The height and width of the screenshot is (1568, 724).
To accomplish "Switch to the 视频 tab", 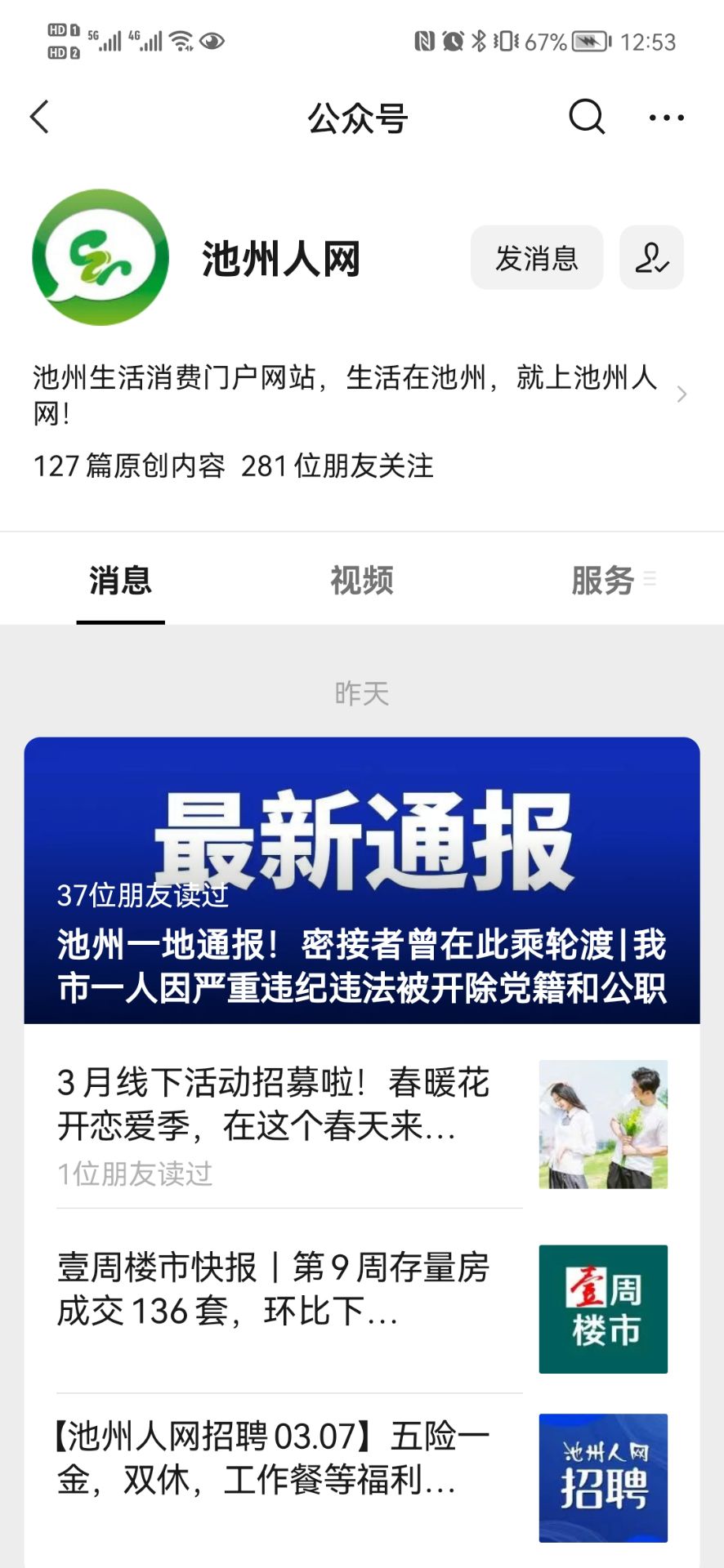I will click(x=361, y=581).
